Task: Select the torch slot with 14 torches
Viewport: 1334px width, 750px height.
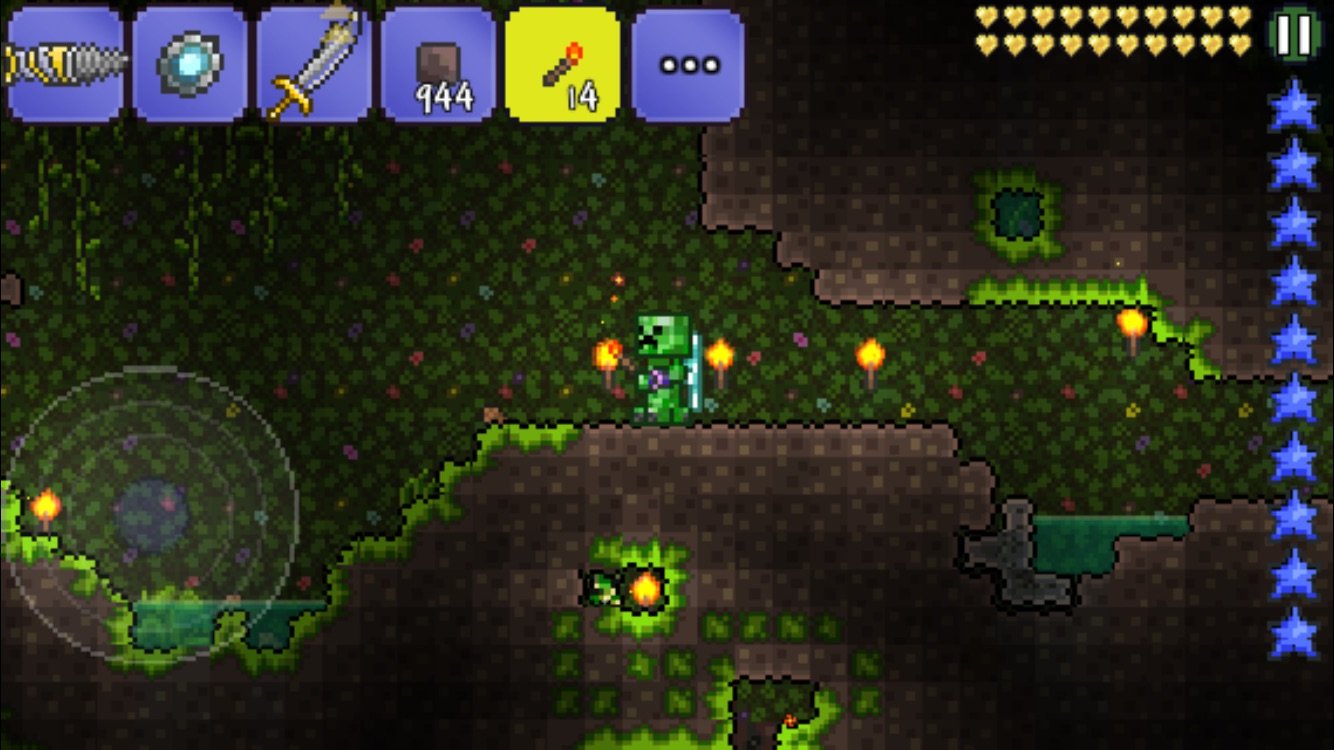Action: coord(563,65)
